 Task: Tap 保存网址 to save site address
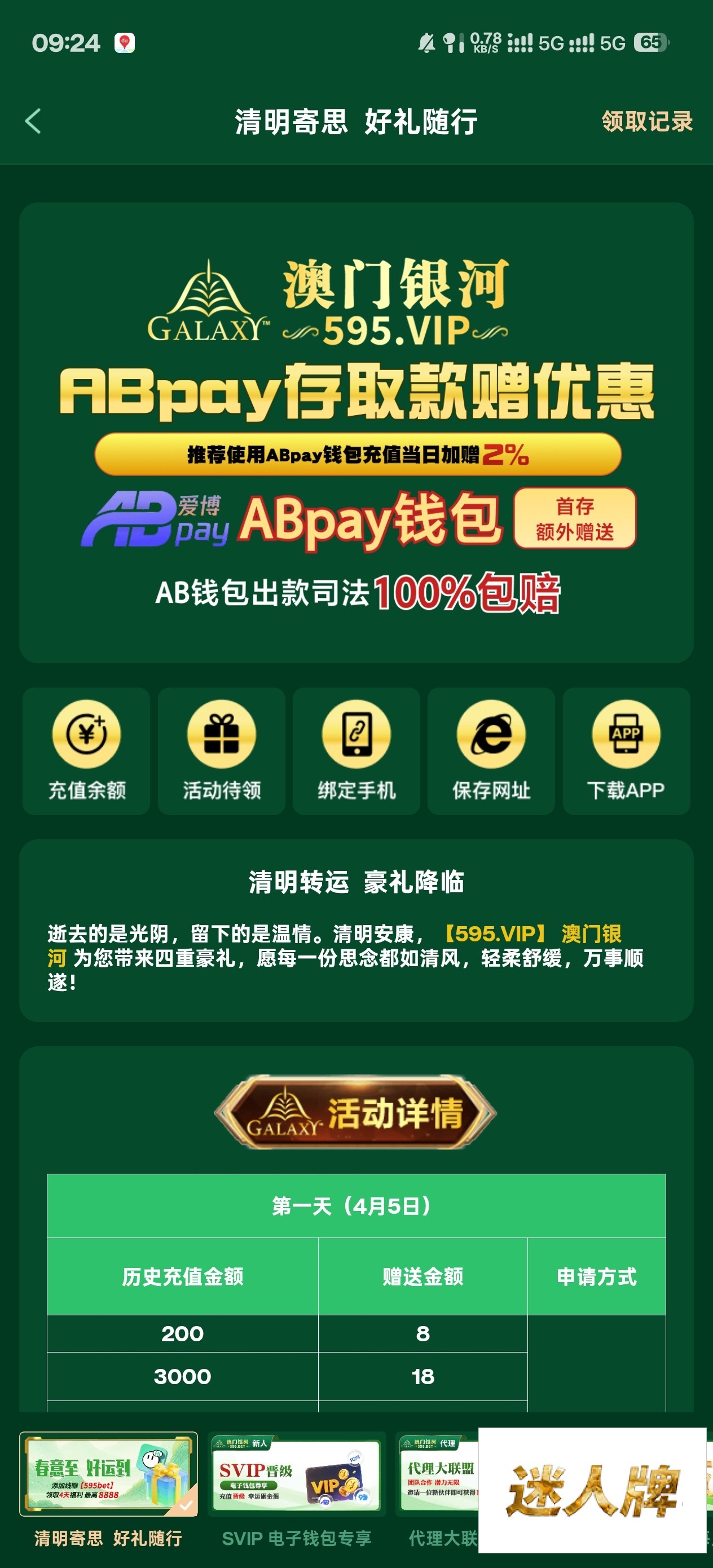(x=491, y=751)
